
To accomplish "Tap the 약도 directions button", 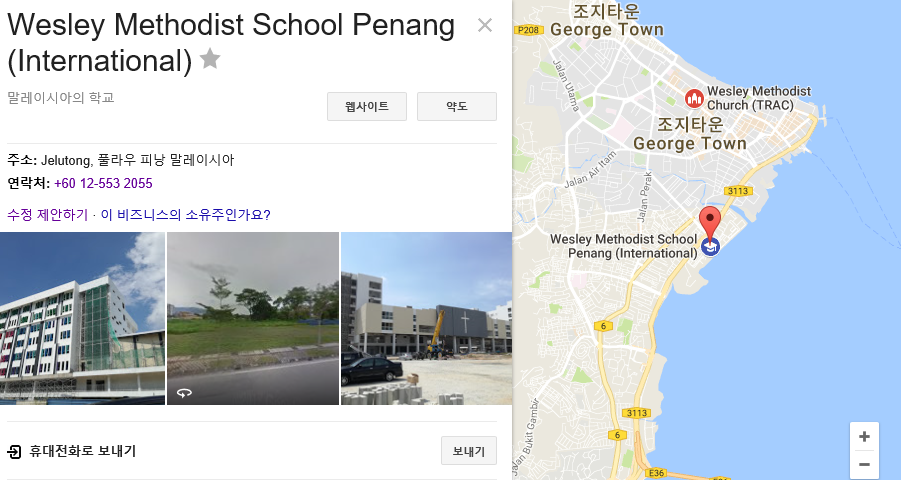I will pyautogui.click(x=456, y=106).
